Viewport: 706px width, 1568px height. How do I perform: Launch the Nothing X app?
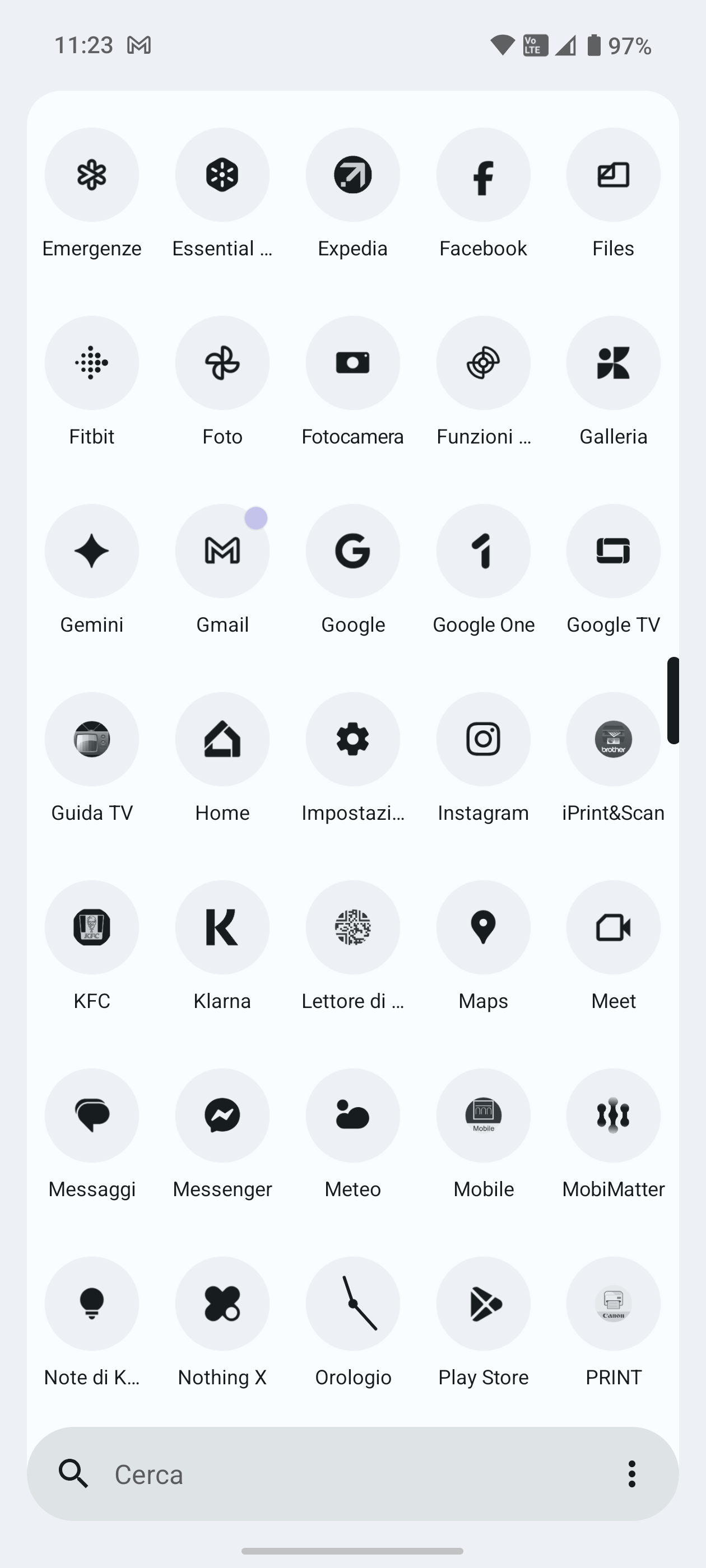[222, 1304]
